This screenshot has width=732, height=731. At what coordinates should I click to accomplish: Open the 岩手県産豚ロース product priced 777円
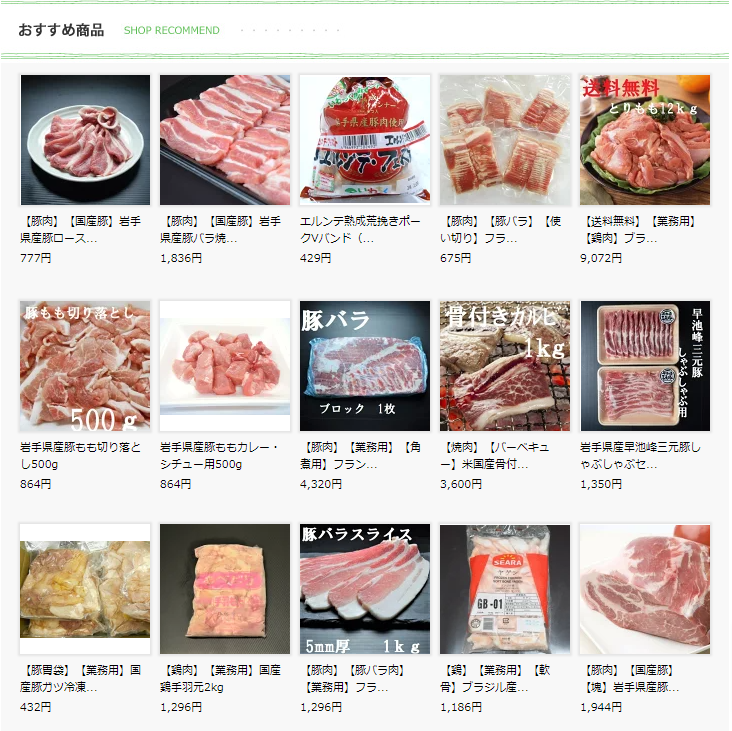coord(85,140)
